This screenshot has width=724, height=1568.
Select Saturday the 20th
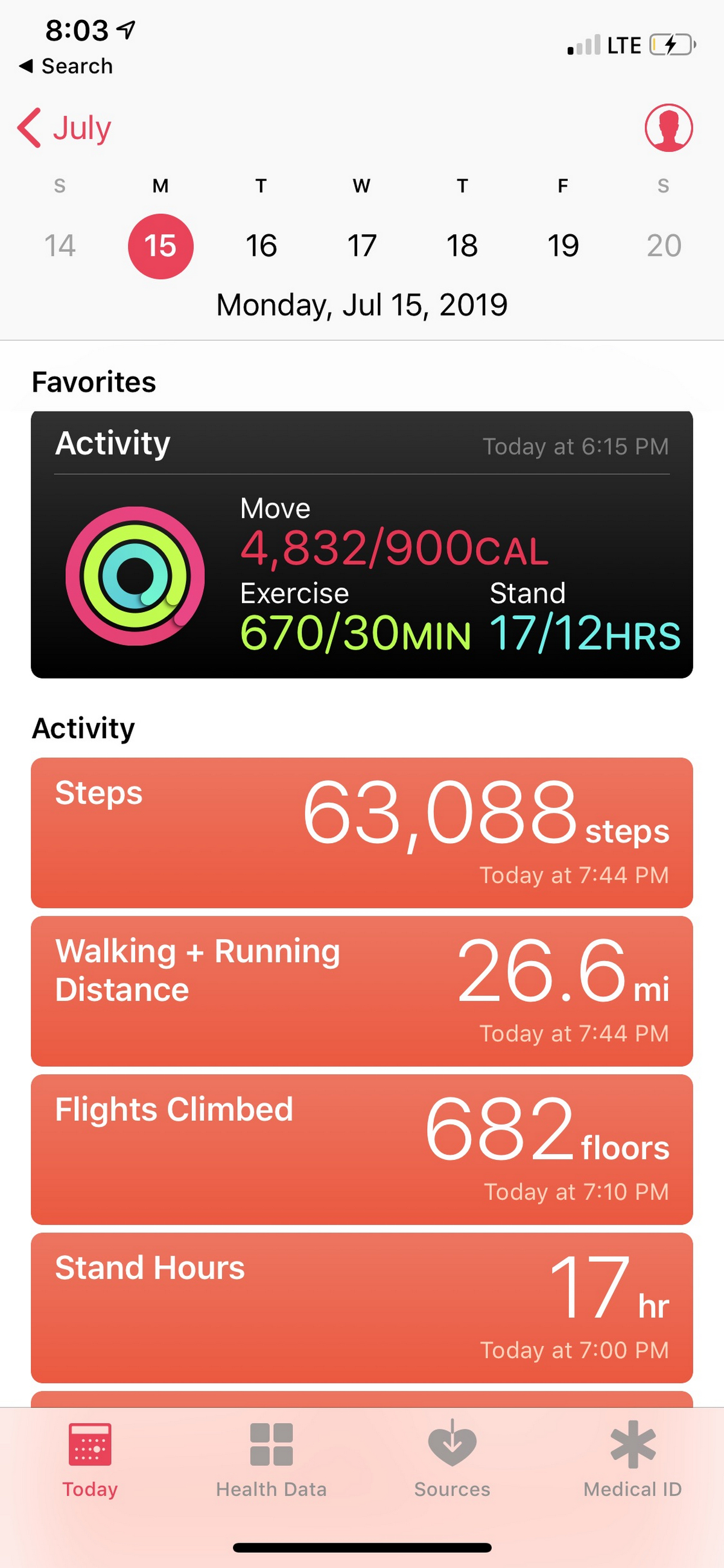(x=663, y=246)
